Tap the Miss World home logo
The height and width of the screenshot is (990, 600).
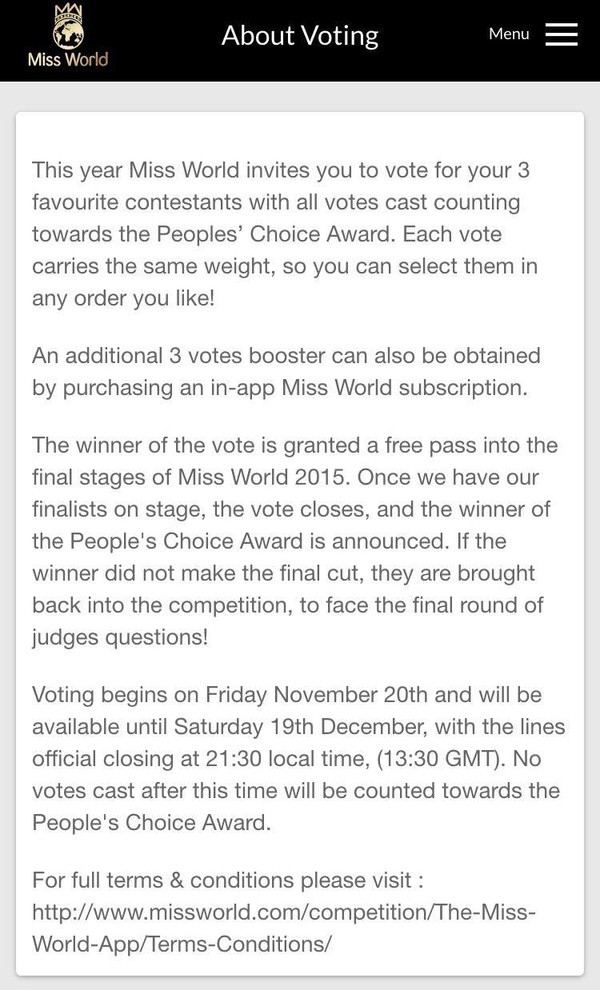(x=67, y=37)
